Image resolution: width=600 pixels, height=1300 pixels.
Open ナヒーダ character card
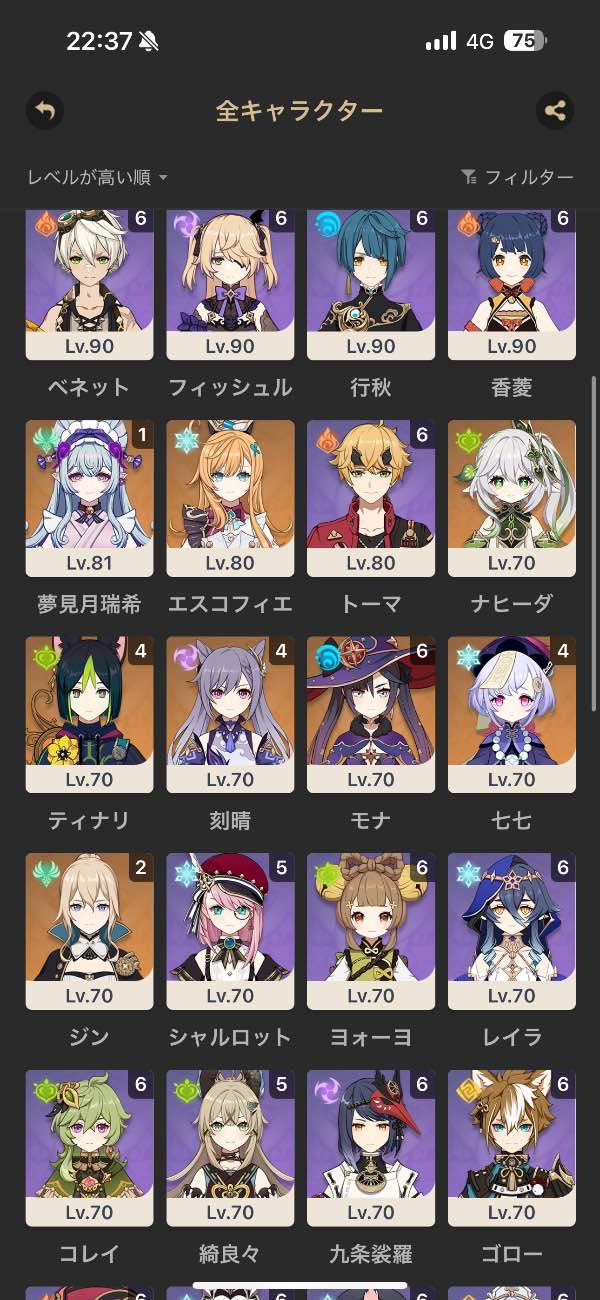coord(512,498)
